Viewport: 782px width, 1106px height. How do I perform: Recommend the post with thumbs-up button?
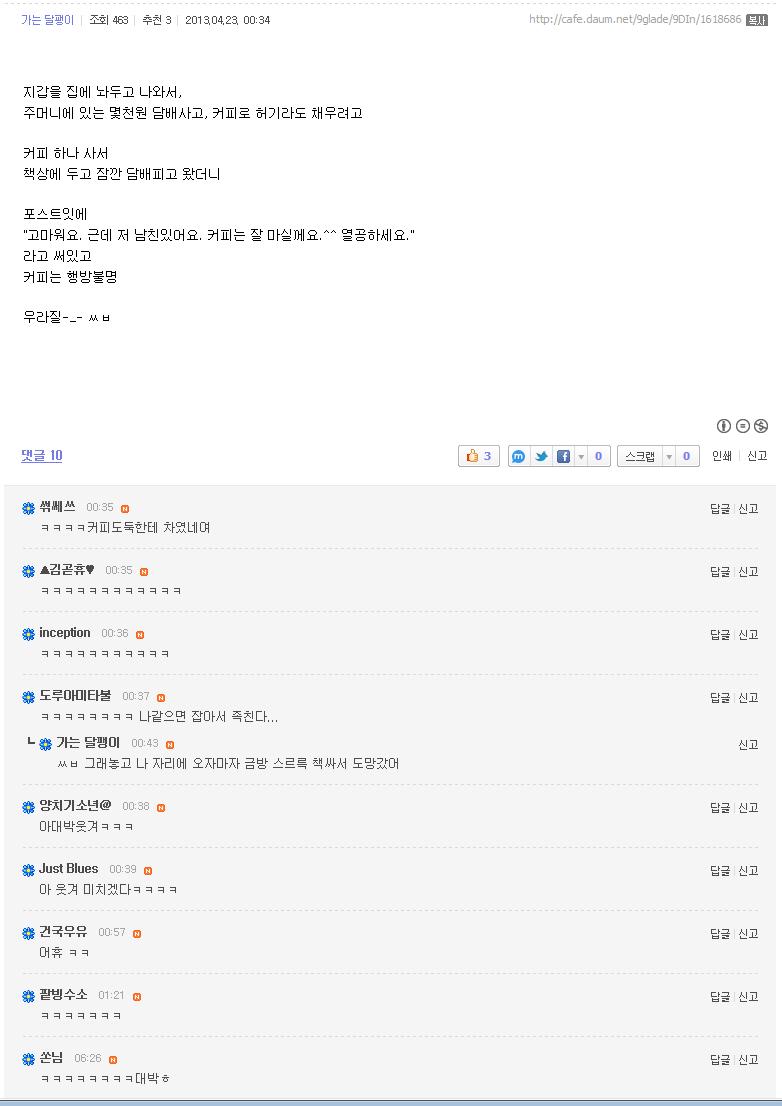point(479,456)
